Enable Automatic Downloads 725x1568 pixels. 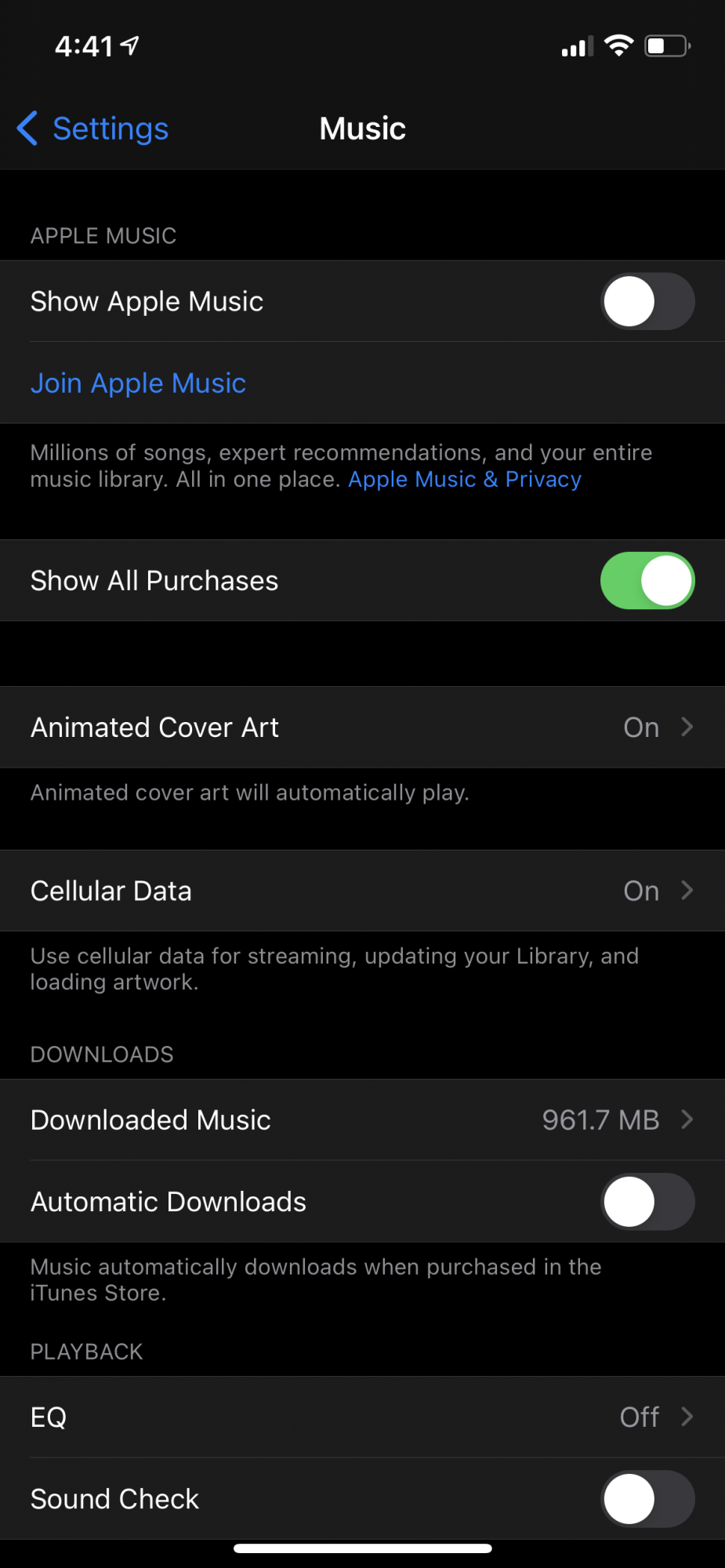647,1201
